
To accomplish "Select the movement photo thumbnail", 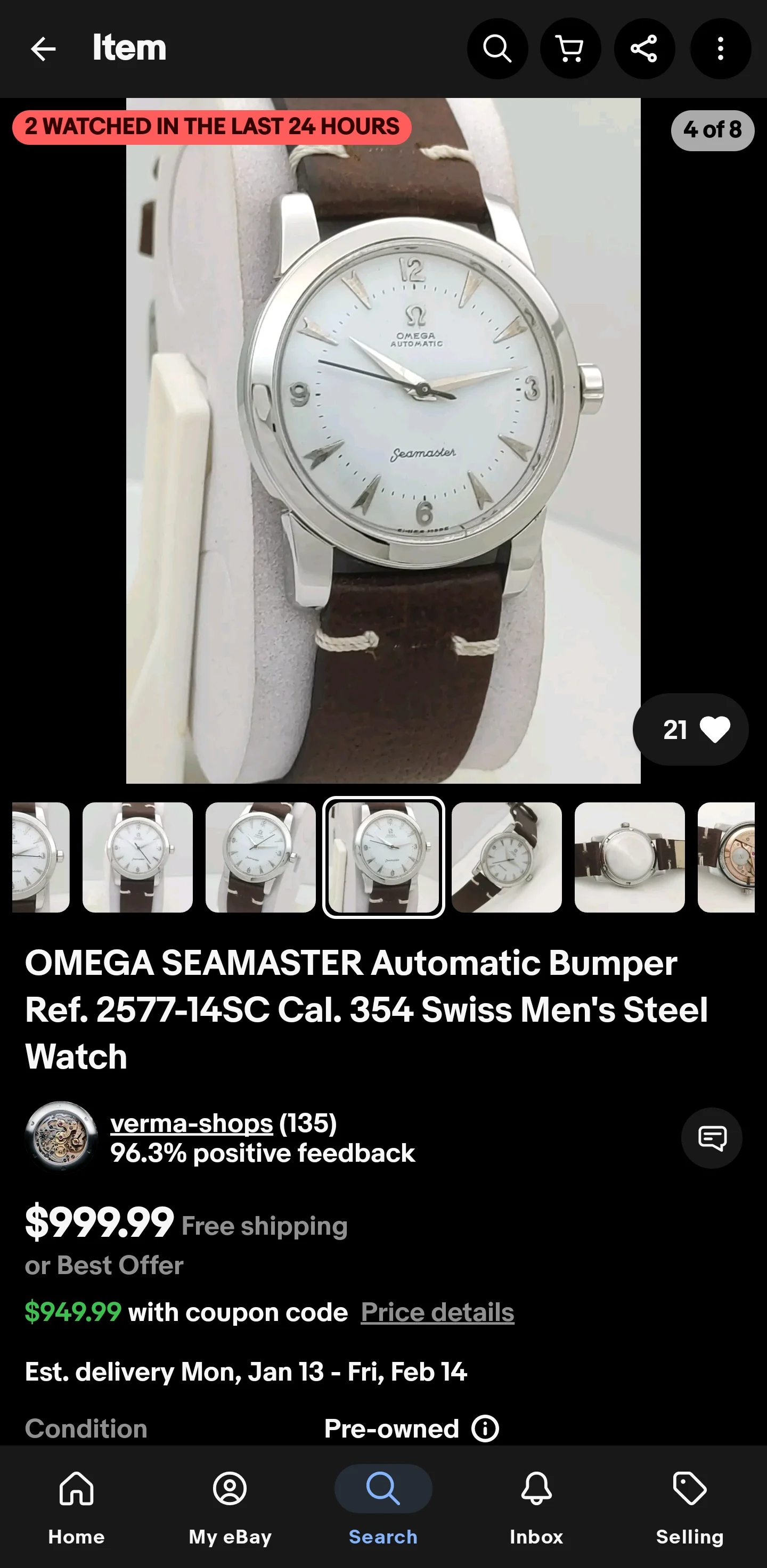I will coord(726,857).
